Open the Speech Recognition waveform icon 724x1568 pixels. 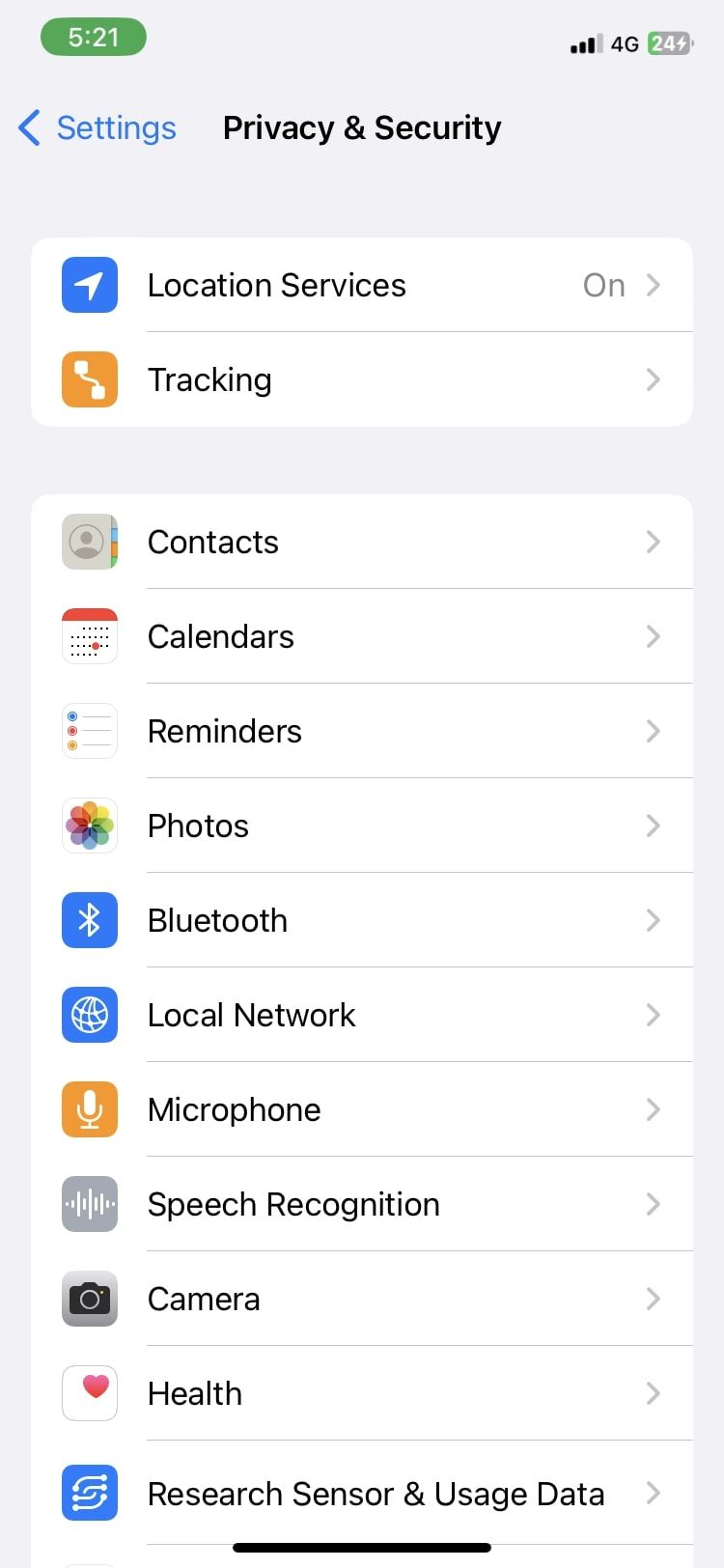(89, 1204)
